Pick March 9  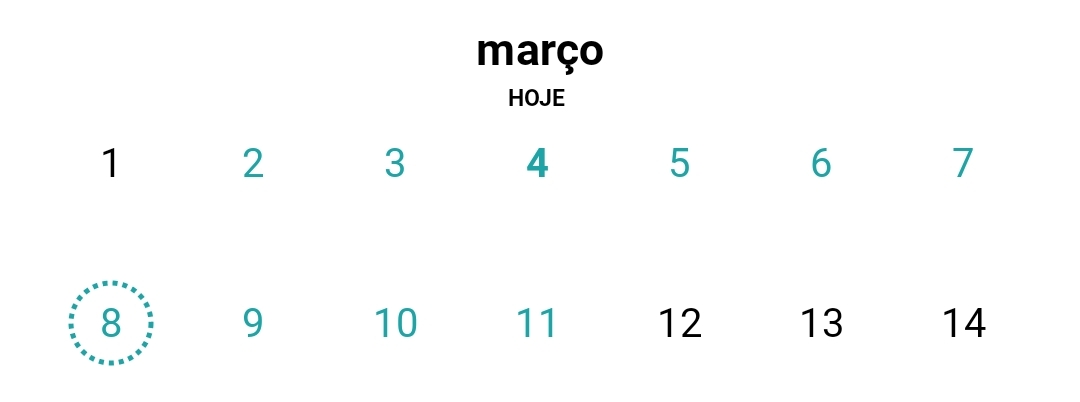coord(253,323)
